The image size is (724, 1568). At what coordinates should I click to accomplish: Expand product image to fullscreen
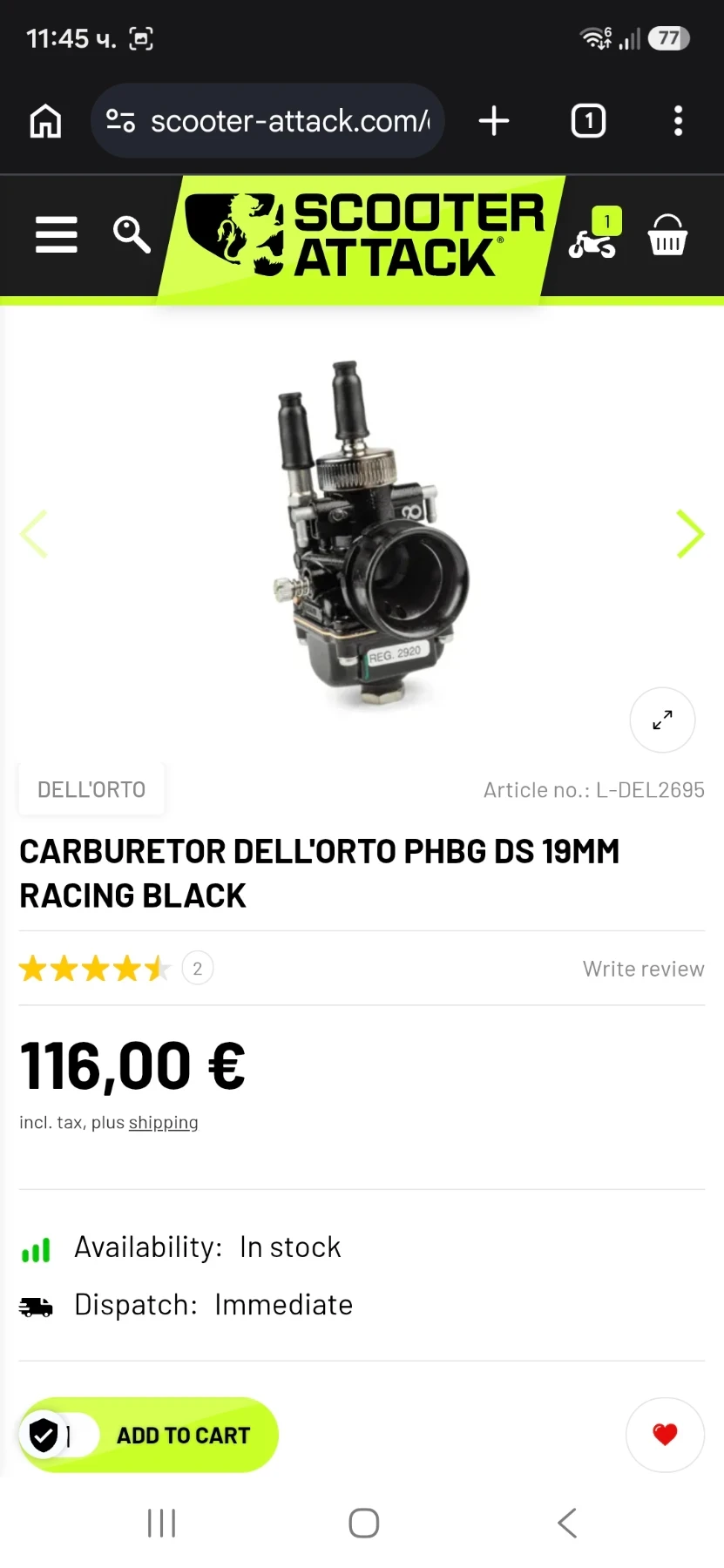[662, 720]
